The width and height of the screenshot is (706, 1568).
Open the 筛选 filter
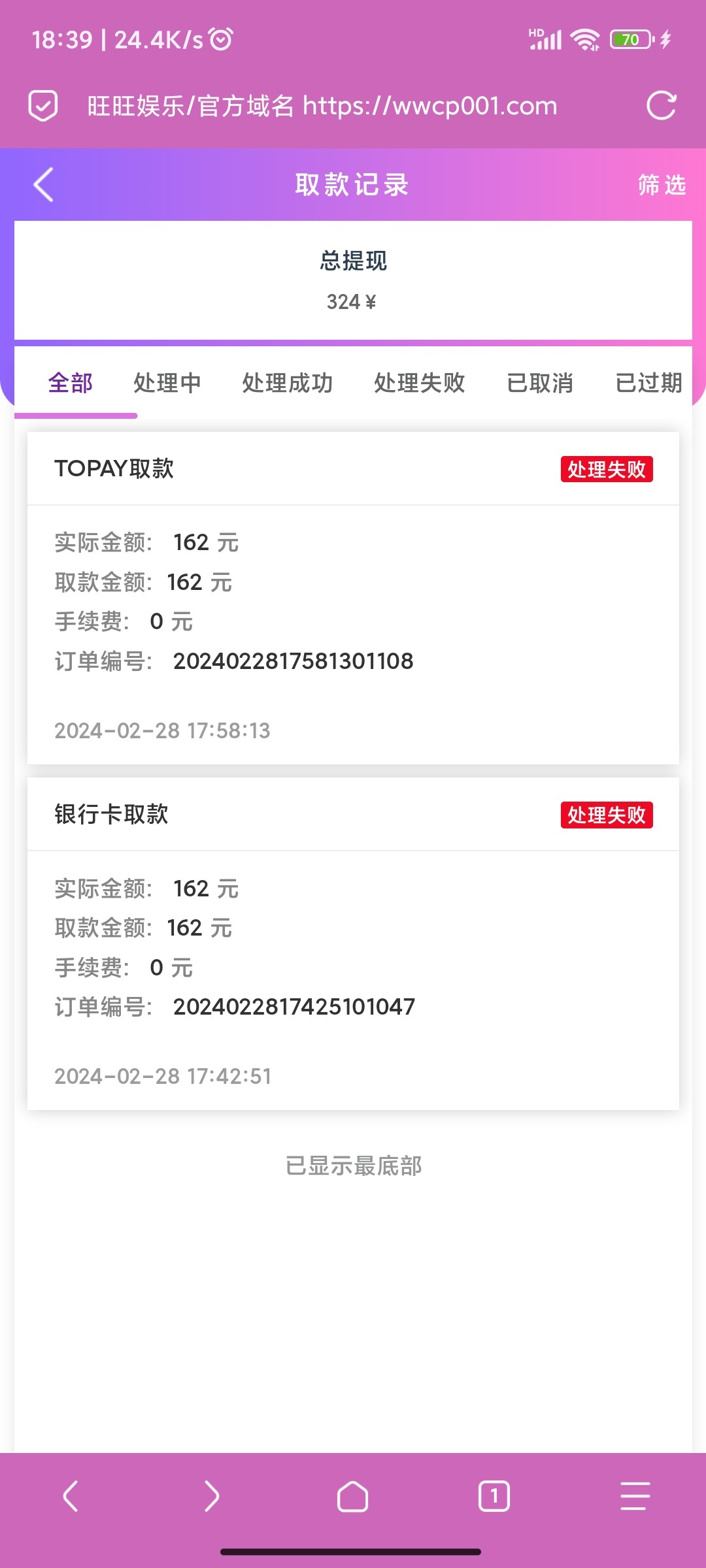point(662,185)
